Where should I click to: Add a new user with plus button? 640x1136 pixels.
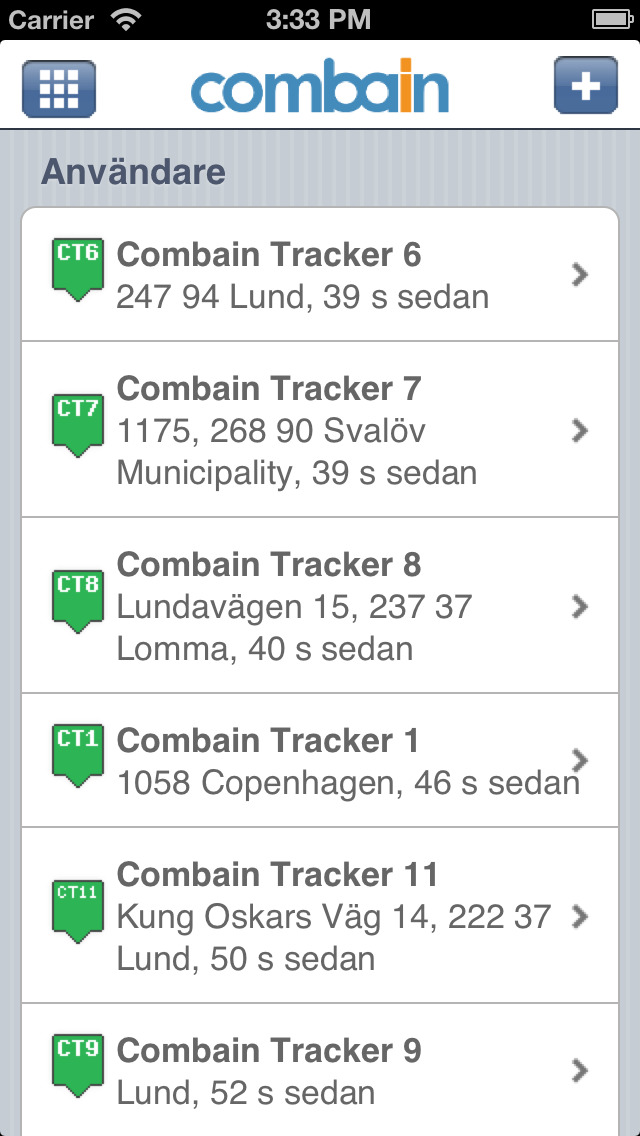[x=586, y=86]
